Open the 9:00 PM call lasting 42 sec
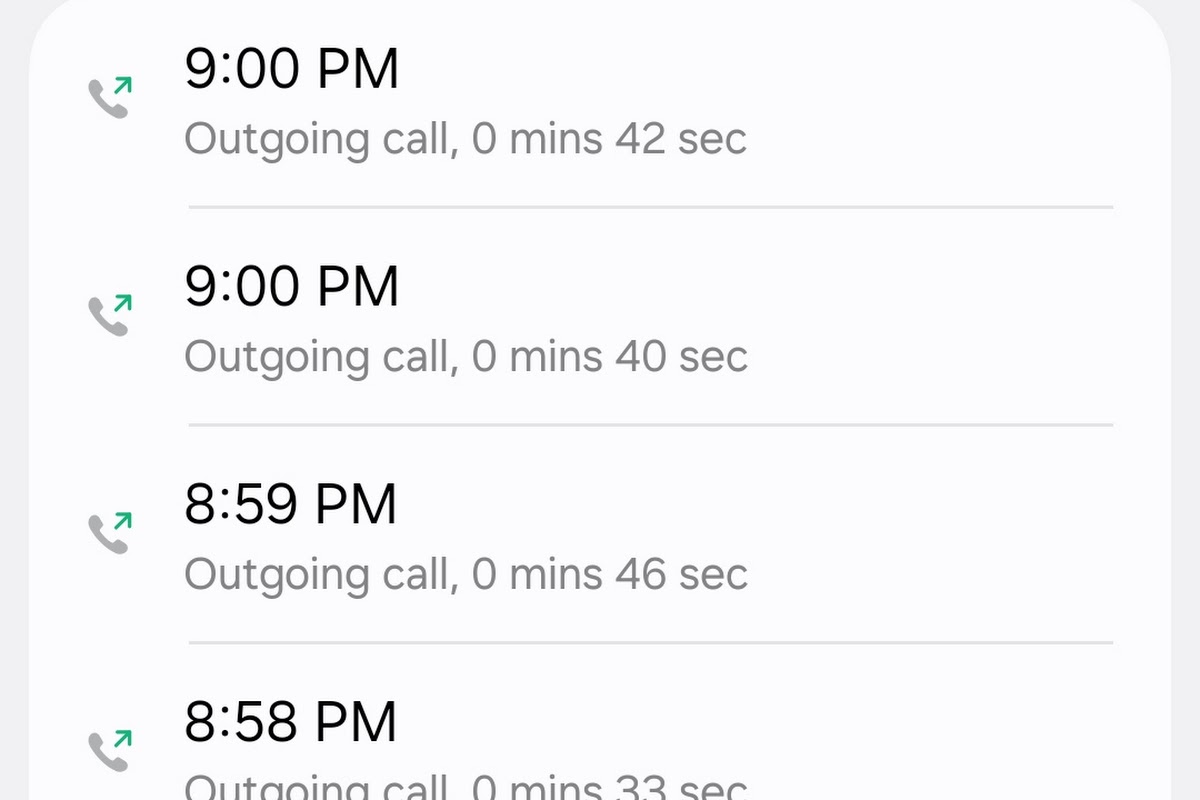 (x=600, y=102)
